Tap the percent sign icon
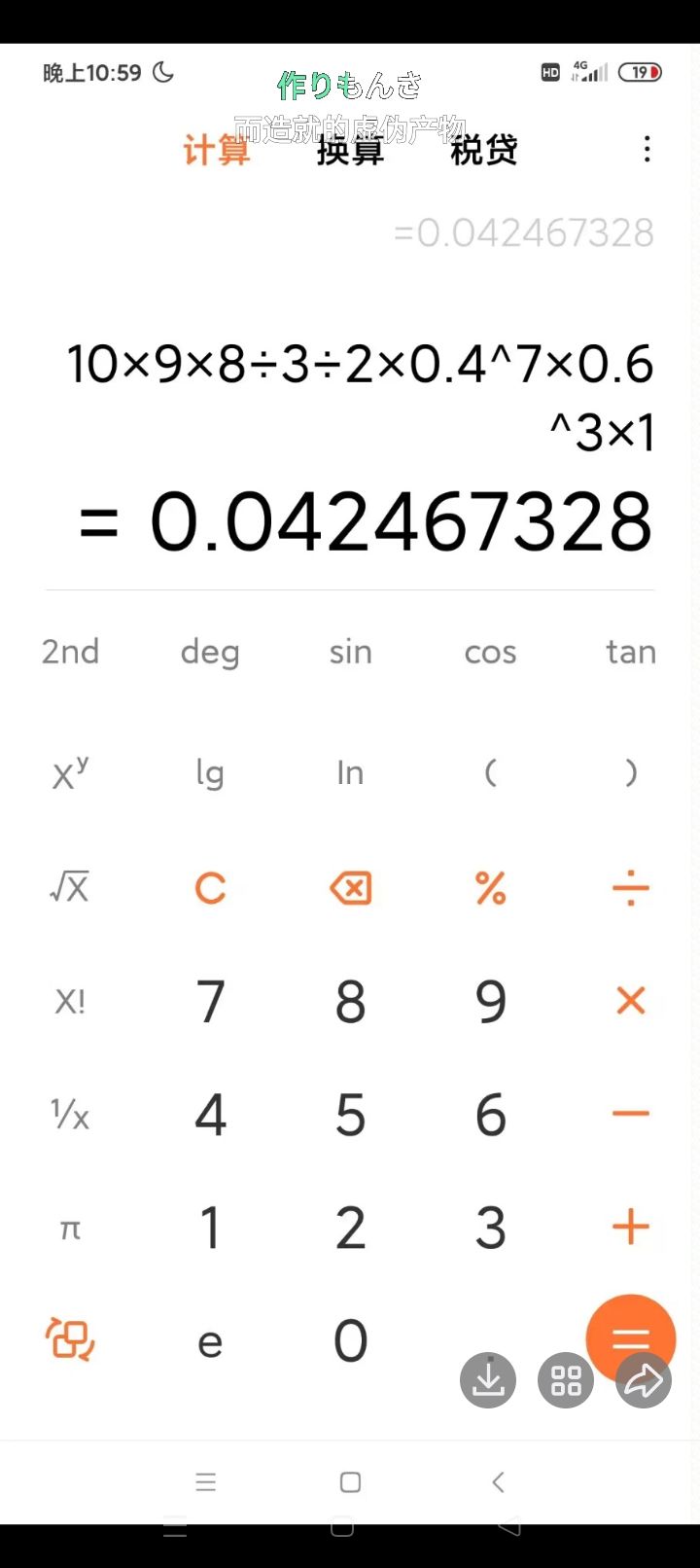The width and height of the screenshot is (700, 1568). [x=490, y=887]
